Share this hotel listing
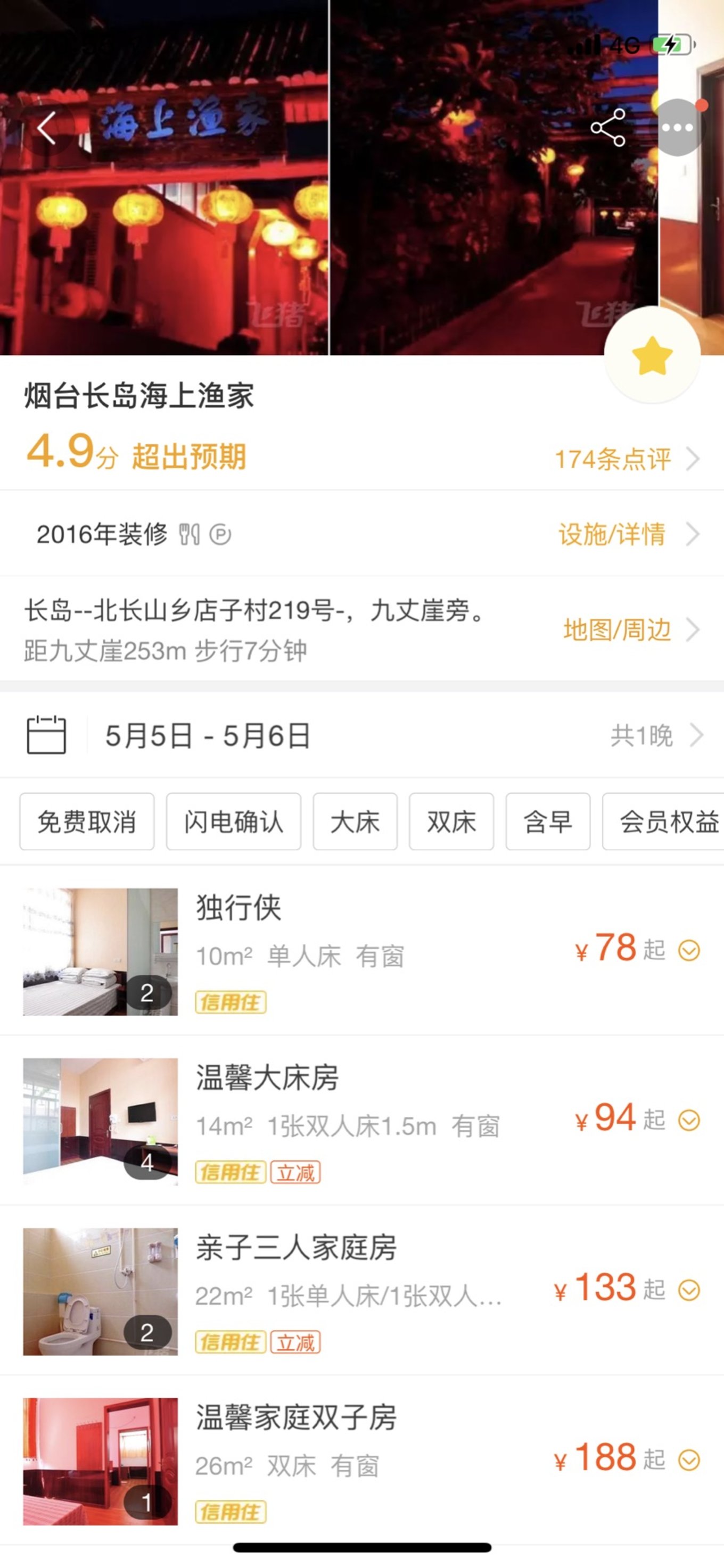The image size is (724, 1568). point(607,128)
